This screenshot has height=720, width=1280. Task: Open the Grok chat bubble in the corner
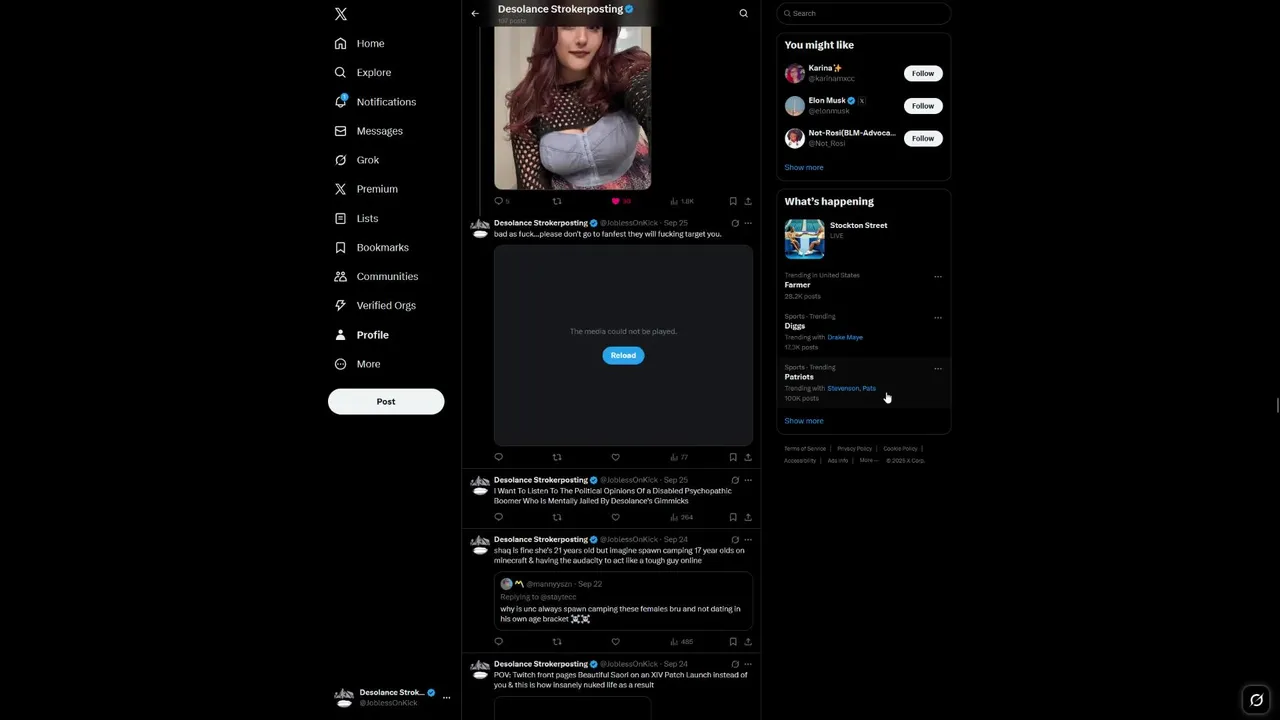pyautogui.click(x=1256, y=699)
